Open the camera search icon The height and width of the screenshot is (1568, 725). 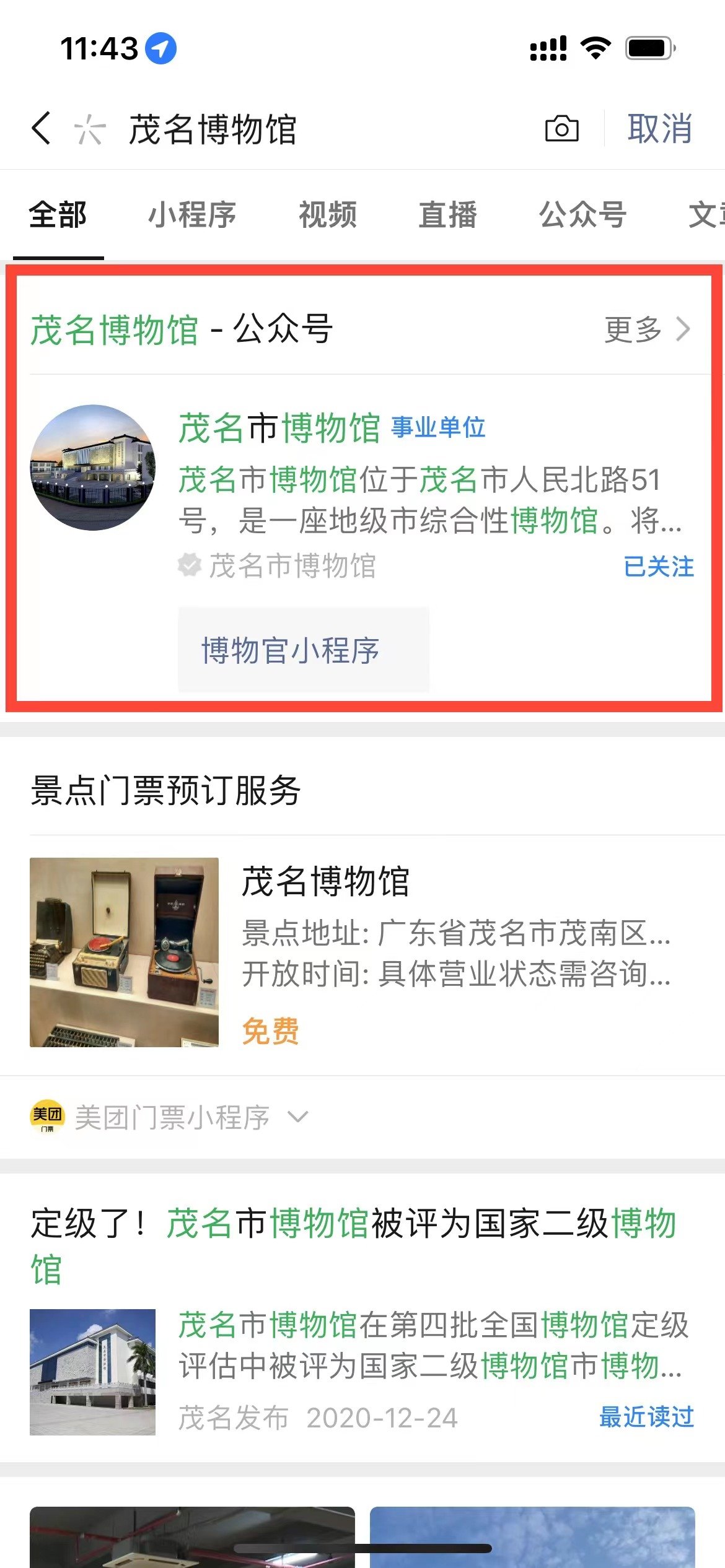coord(561,129)
